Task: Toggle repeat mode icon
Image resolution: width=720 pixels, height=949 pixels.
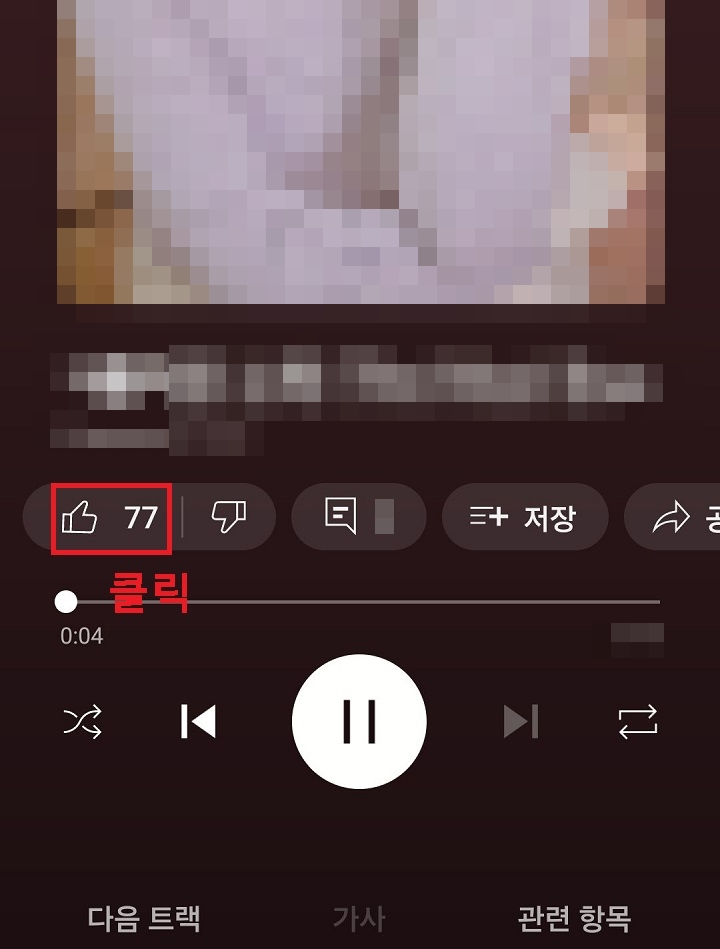Action: [x=637, y=721]
